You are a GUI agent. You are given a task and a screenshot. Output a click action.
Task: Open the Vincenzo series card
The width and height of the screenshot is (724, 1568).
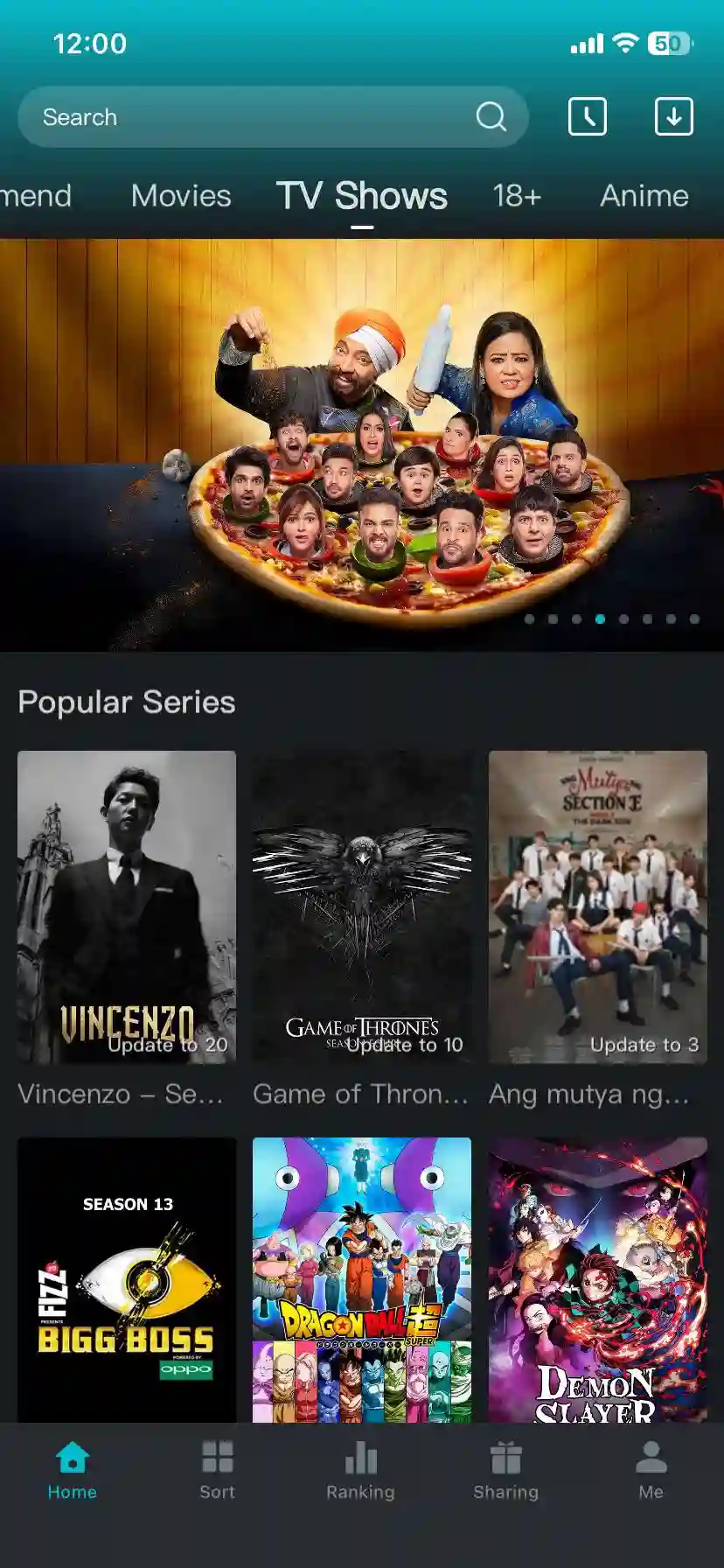pyautogui.click(x=127, y=906)
